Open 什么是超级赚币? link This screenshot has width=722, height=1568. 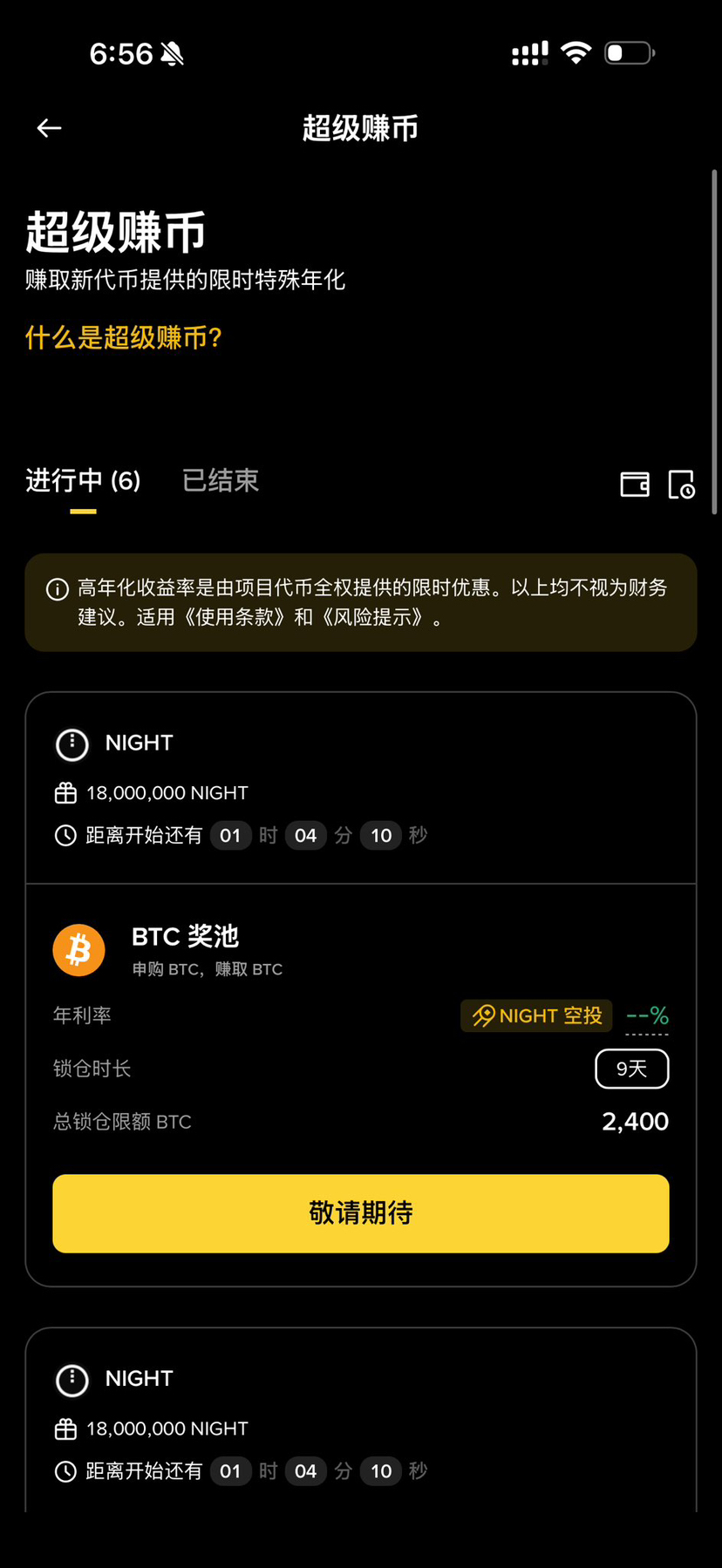124,337
